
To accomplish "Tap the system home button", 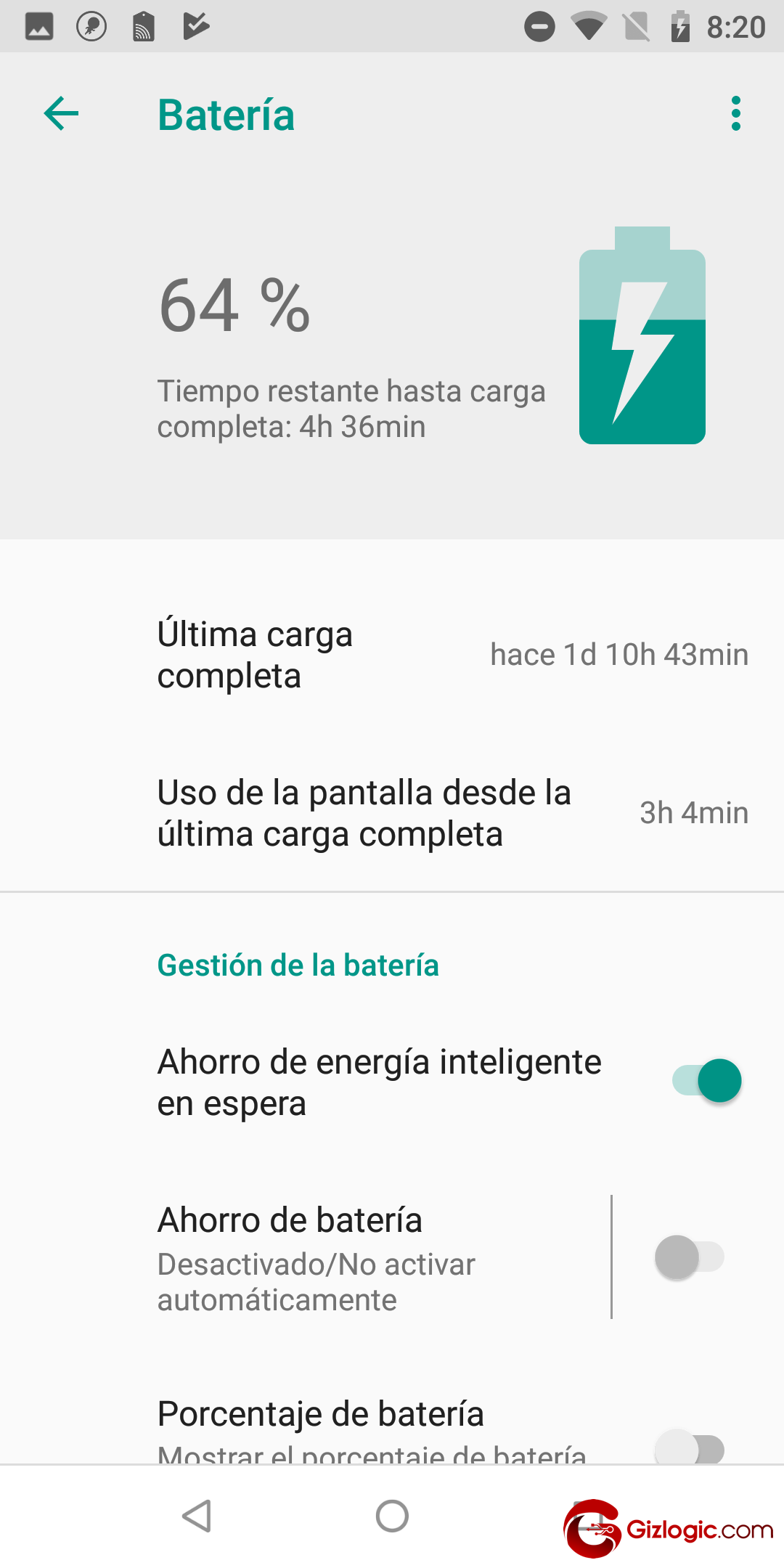I will (x=392, y=1516).
